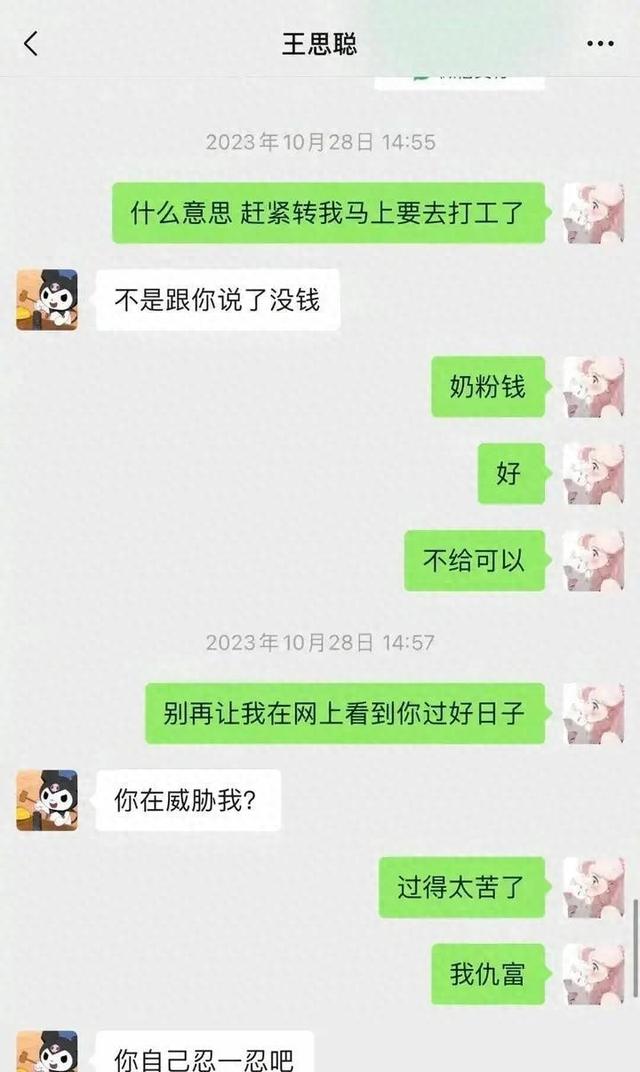
Task: Go back from the 王思聪 chat
Action: click(31, 44)
